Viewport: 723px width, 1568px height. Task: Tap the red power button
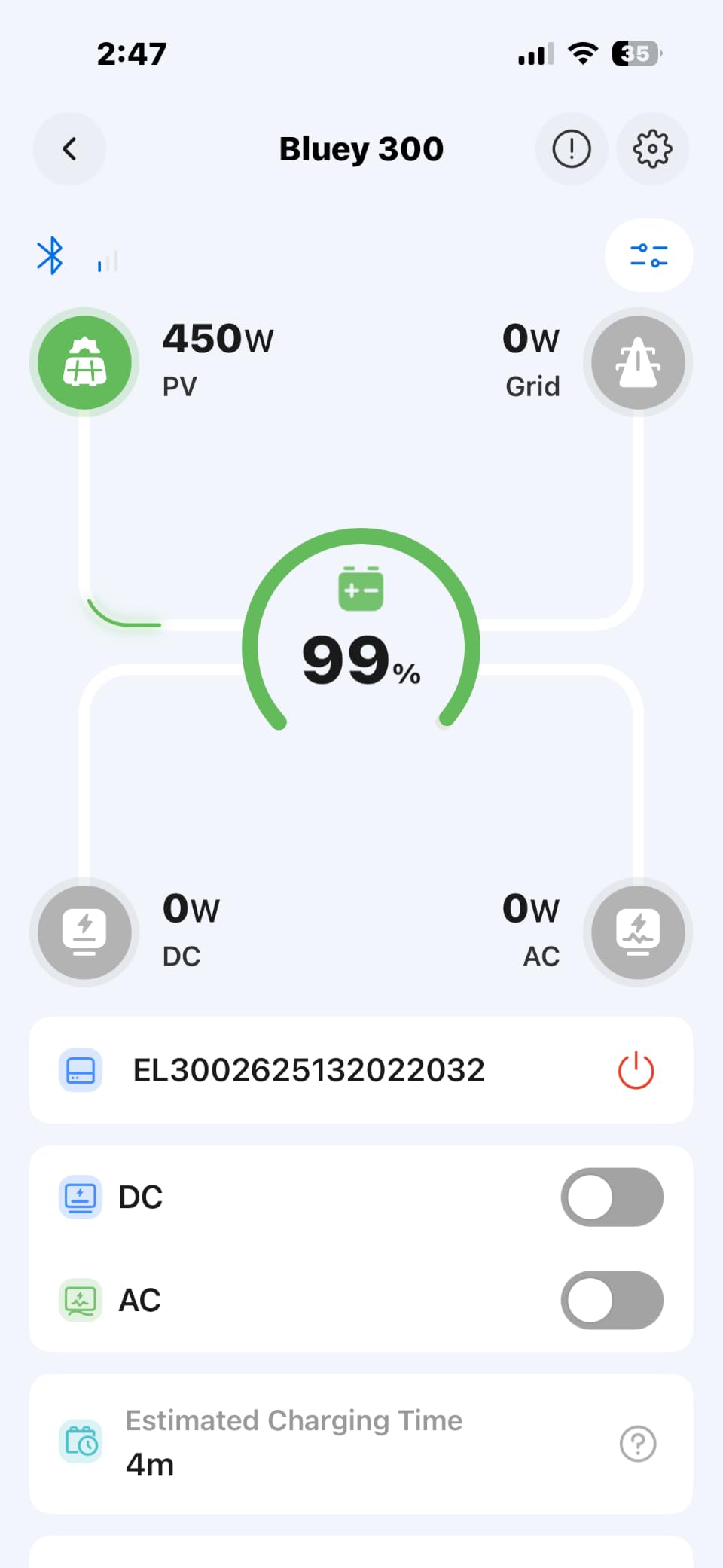(636, 1070)
